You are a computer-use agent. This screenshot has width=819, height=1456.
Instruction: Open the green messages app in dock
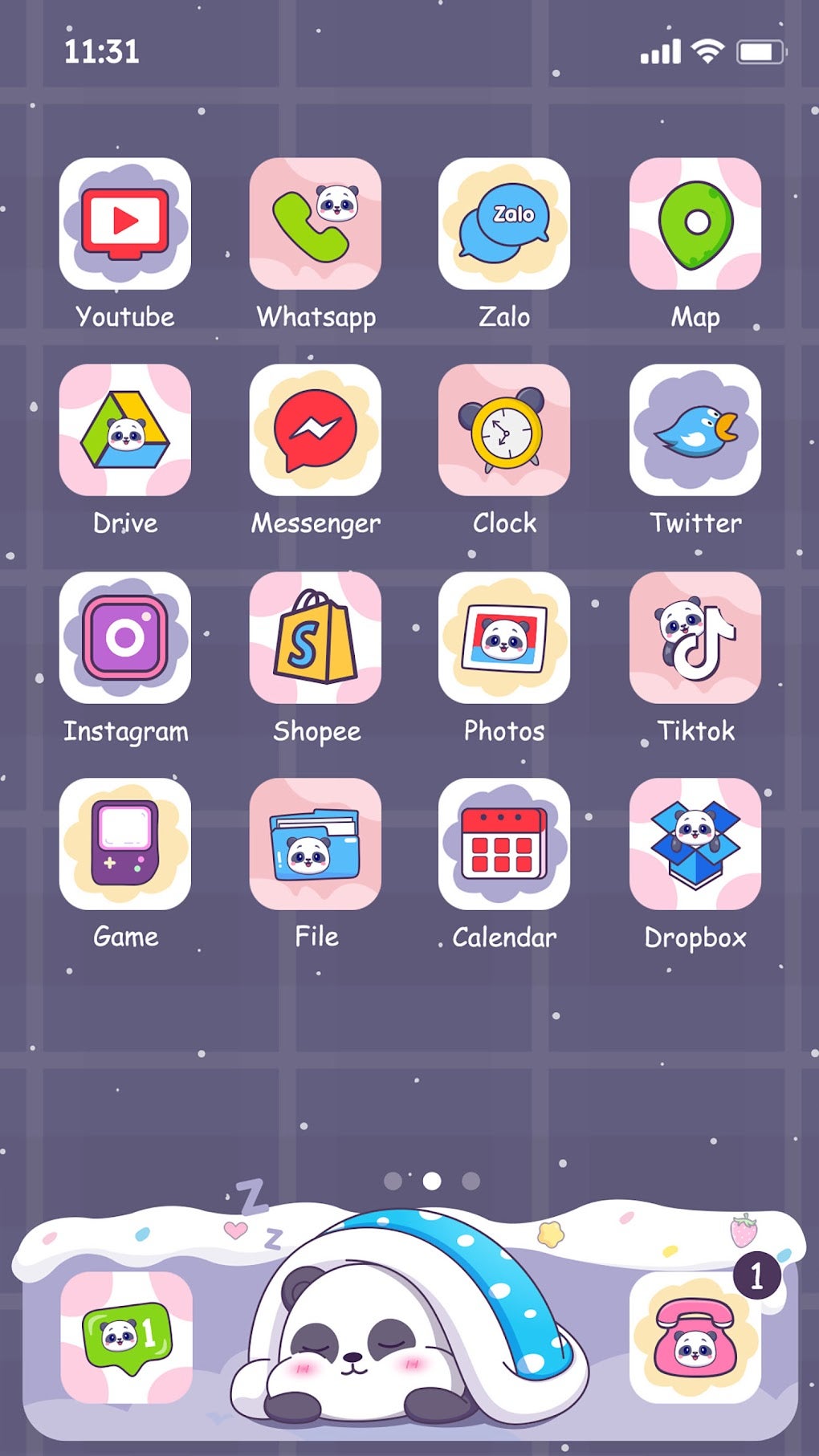(x=127, y=1337)
